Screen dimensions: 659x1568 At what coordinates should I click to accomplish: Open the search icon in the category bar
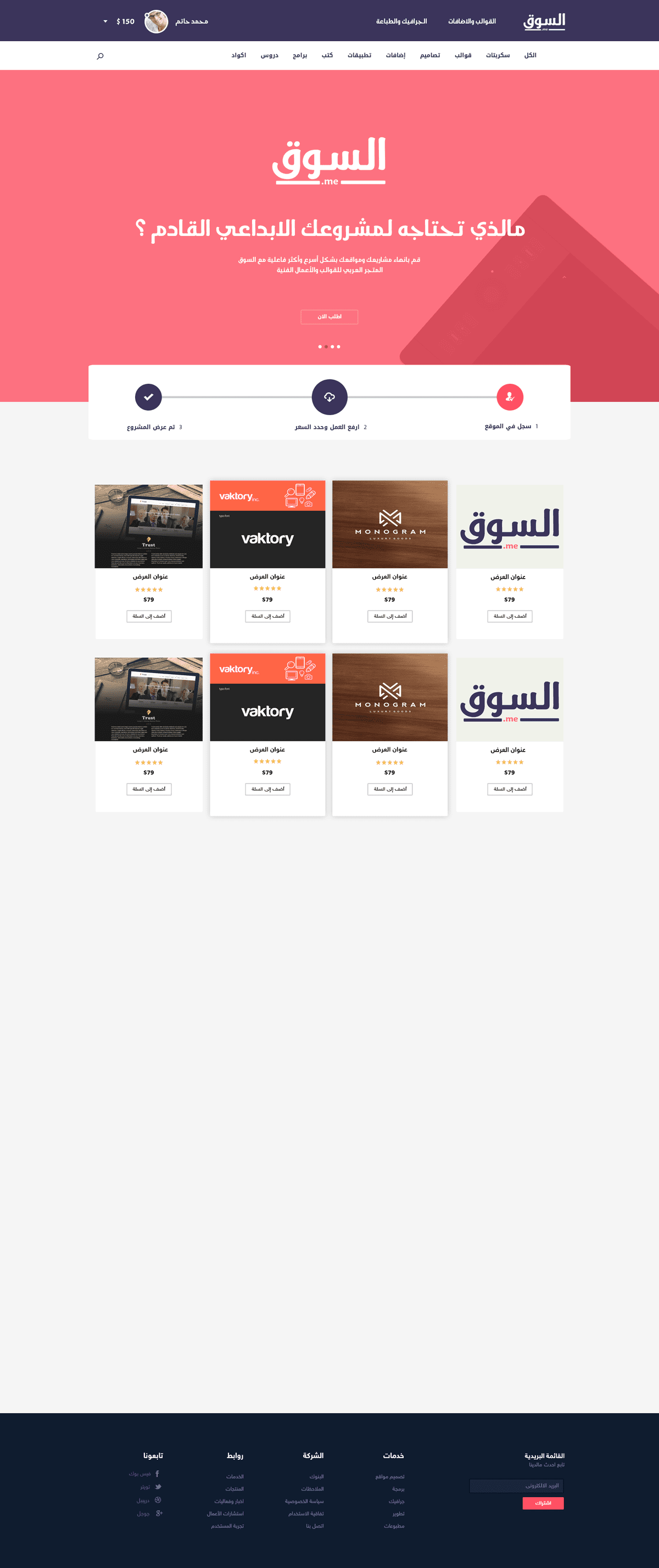[100, 56]
